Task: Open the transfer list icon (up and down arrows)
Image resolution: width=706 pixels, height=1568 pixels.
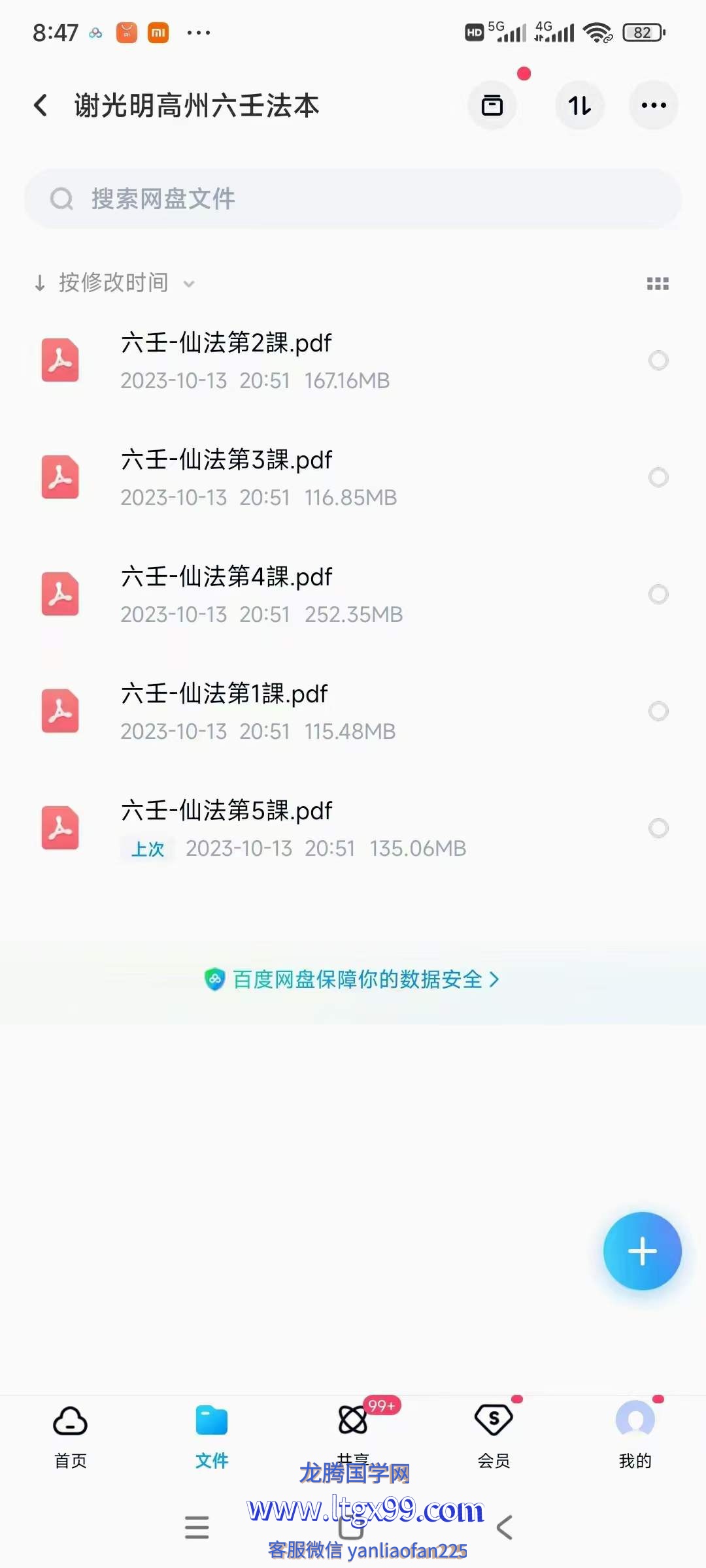Action: point(580,105)
